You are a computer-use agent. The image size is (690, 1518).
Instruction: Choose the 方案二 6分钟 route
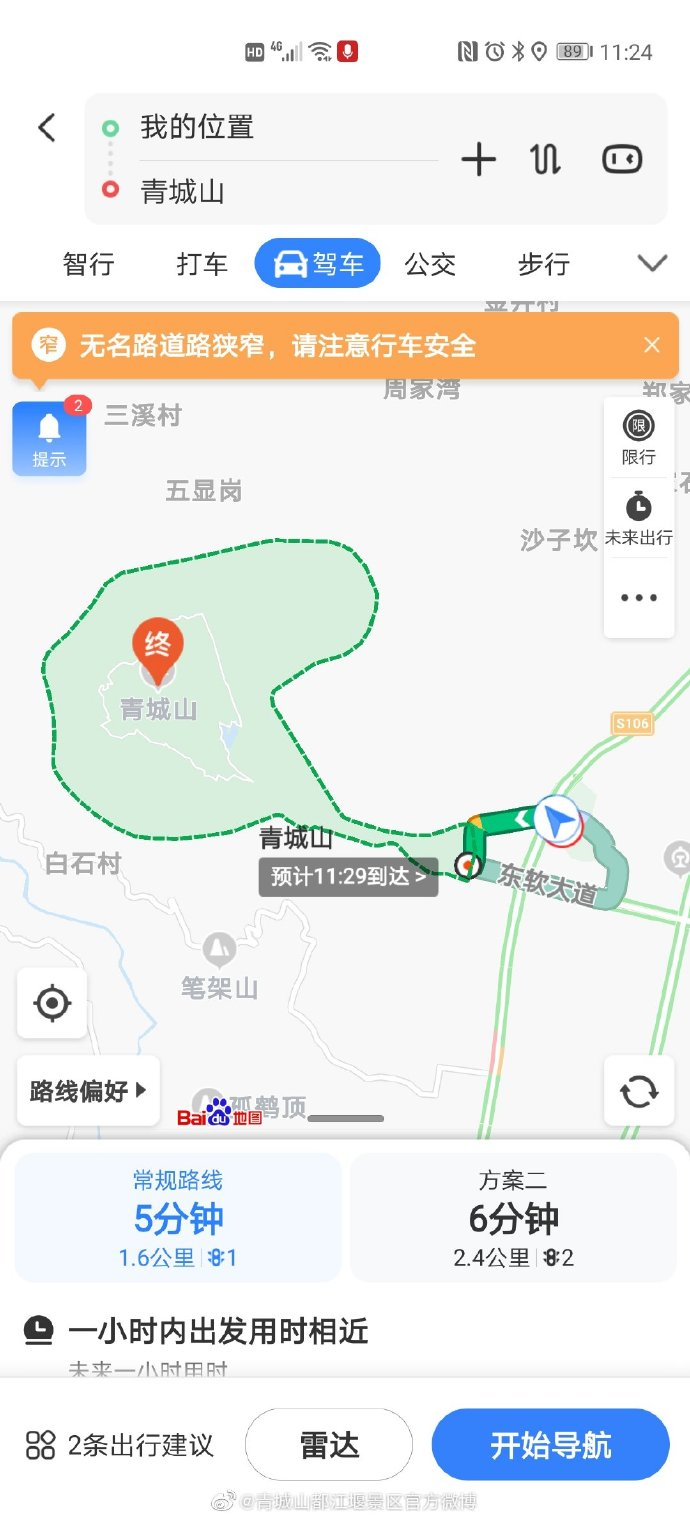[513, 1218]
